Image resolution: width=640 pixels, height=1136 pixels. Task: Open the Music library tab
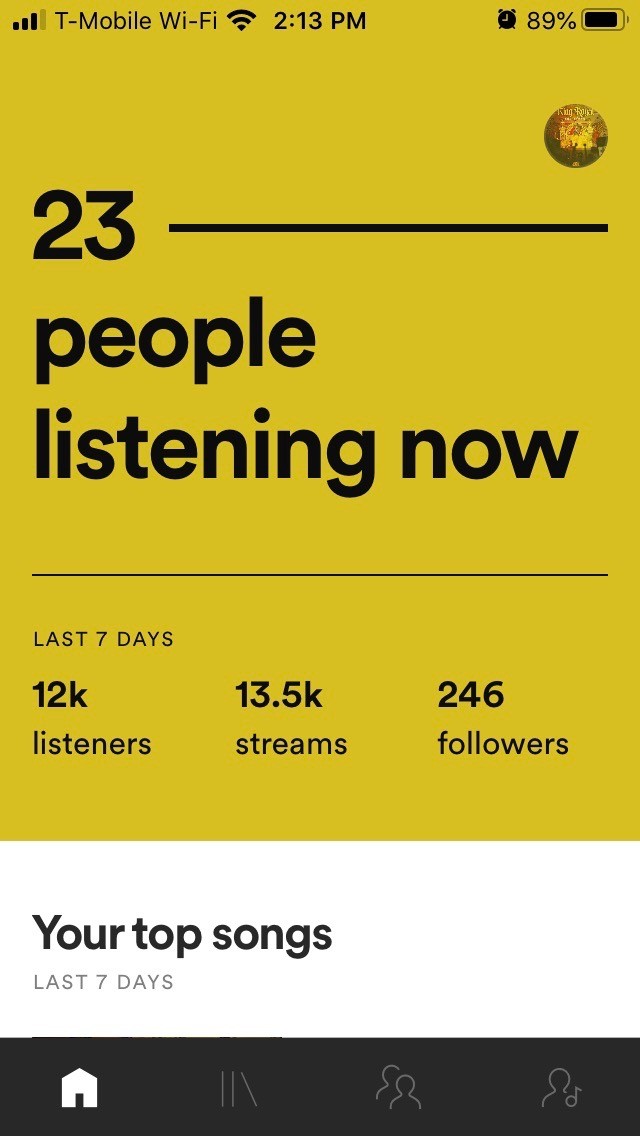239,1087
